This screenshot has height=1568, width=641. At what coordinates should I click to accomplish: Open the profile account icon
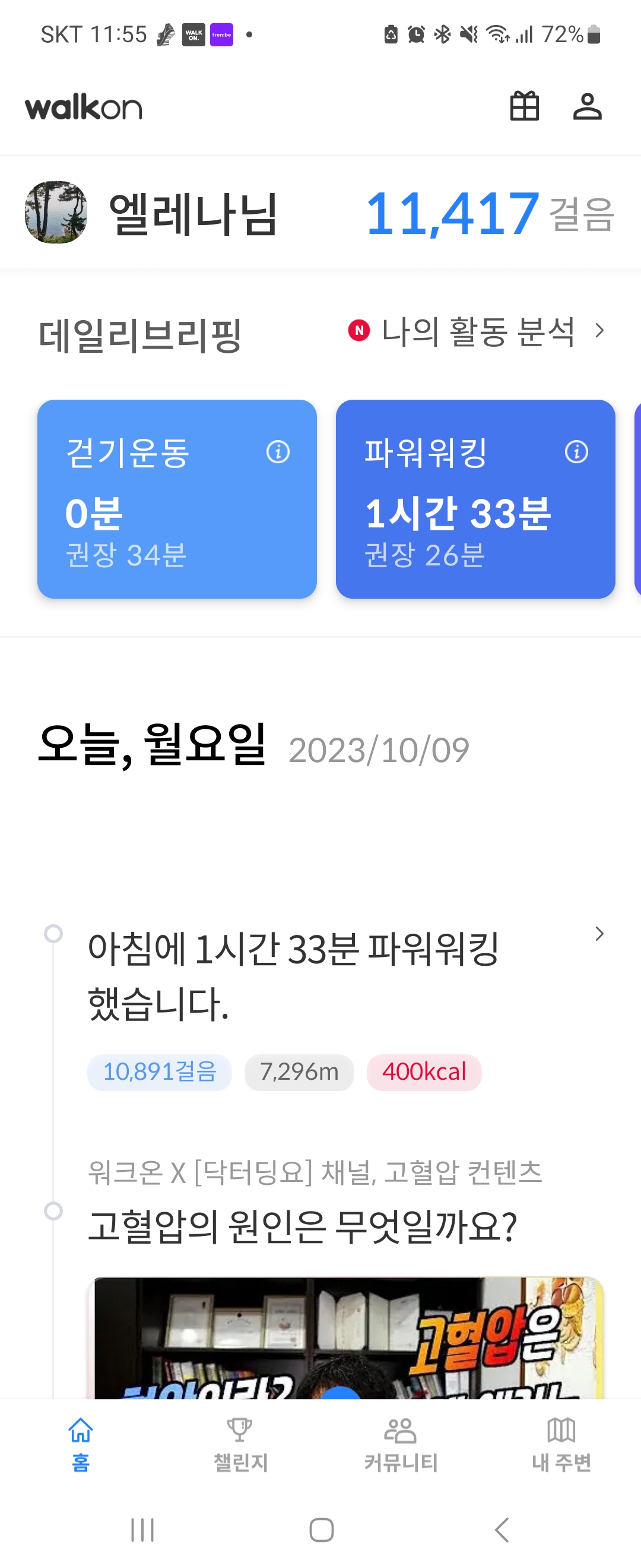tap(587, 106)
